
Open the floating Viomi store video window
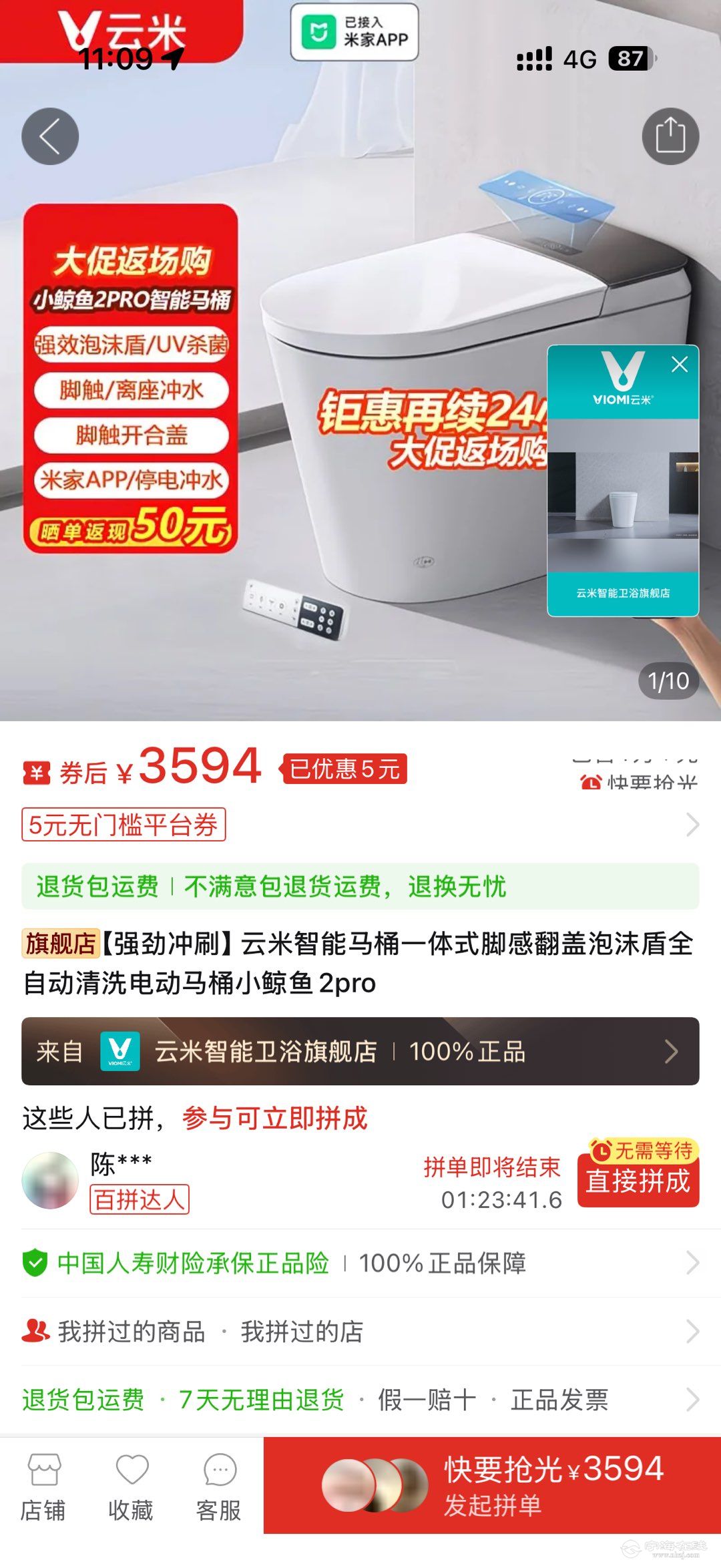pyautogui.click(x=622, y=494)
